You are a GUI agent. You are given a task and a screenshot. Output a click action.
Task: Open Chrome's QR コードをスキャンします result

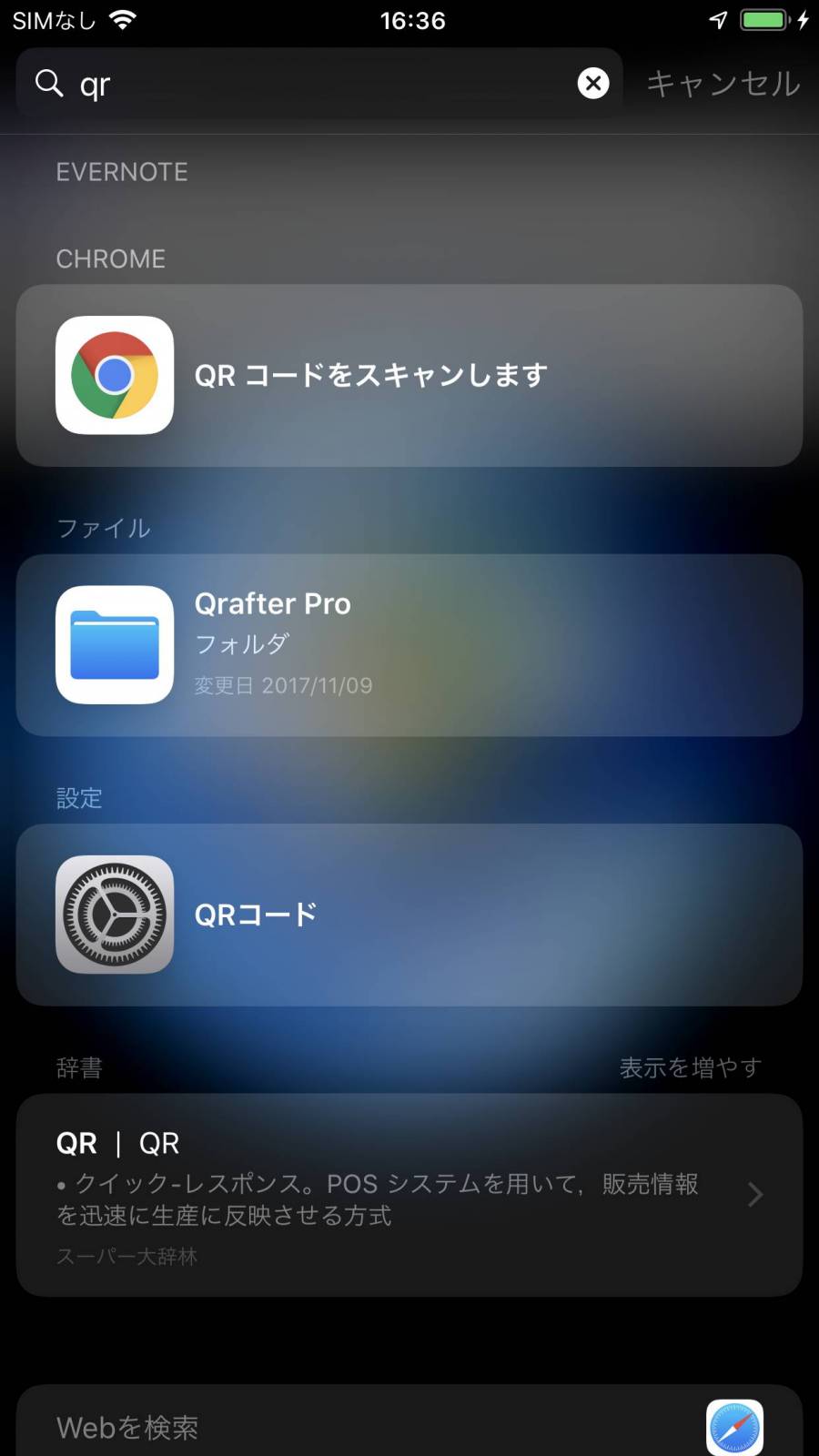[x=409, y=376]
